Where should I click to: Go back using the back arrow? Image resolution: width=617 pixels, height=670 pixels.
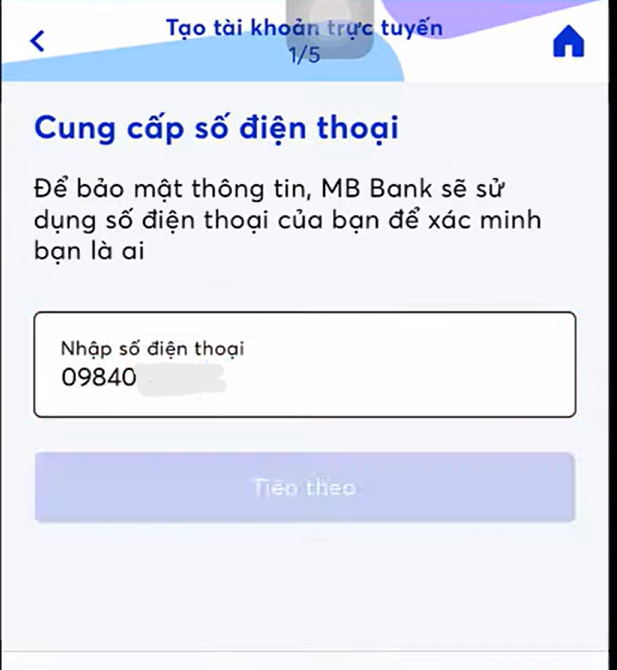point(38,41)
